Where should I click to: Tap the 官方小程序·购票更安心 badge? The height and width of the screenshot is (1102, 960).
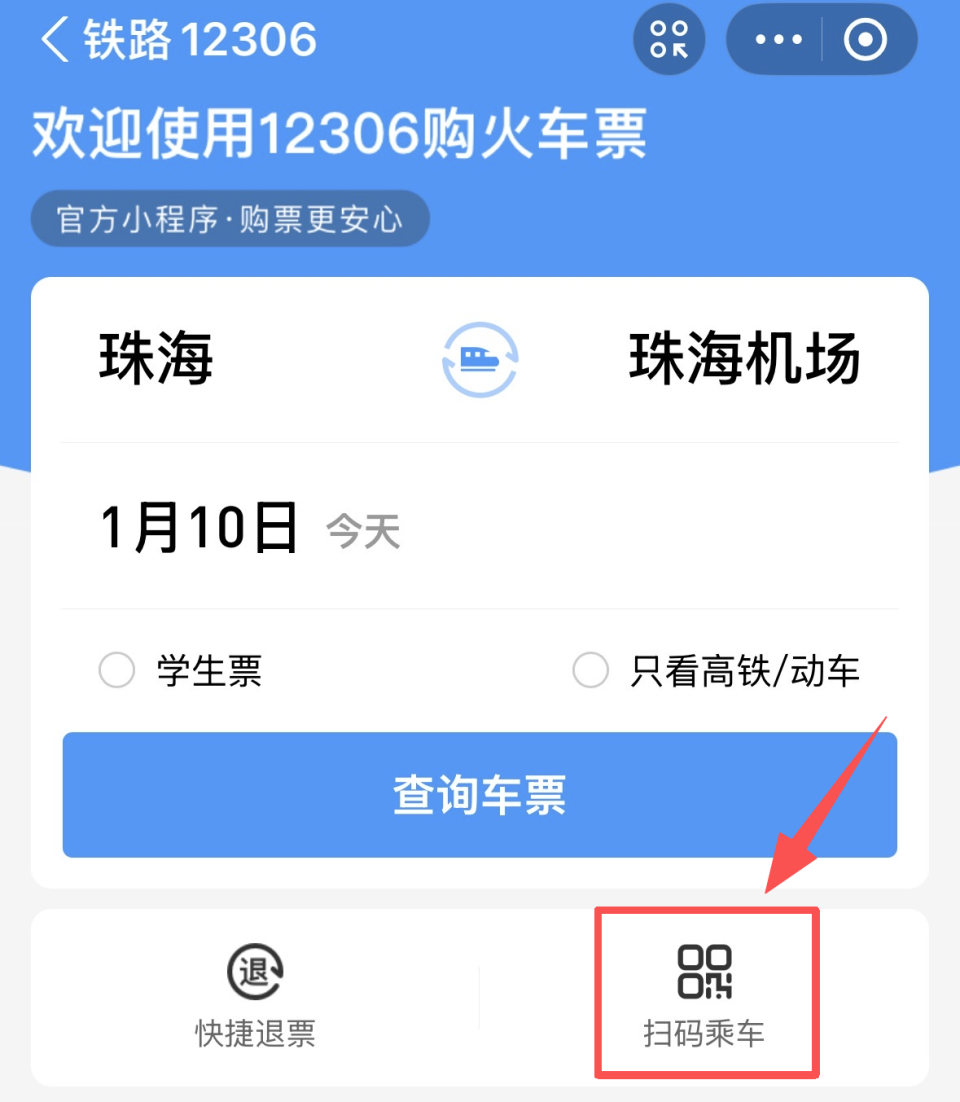click(x=230, y=218)
